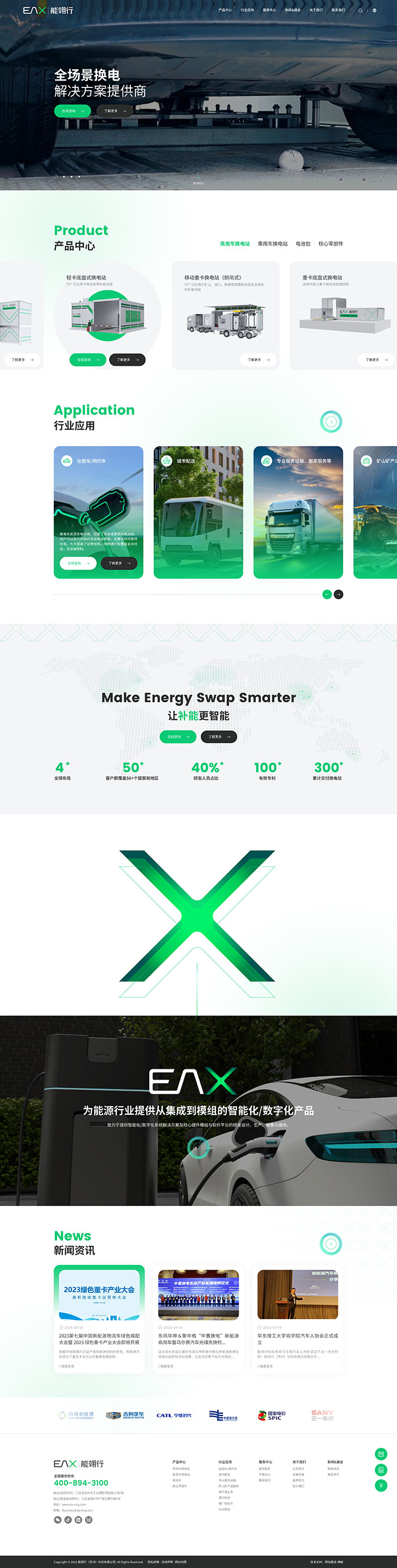Open the 2023绿色重卡产业大会 news card
397x1568 pixels.
tap(99, 1318)
